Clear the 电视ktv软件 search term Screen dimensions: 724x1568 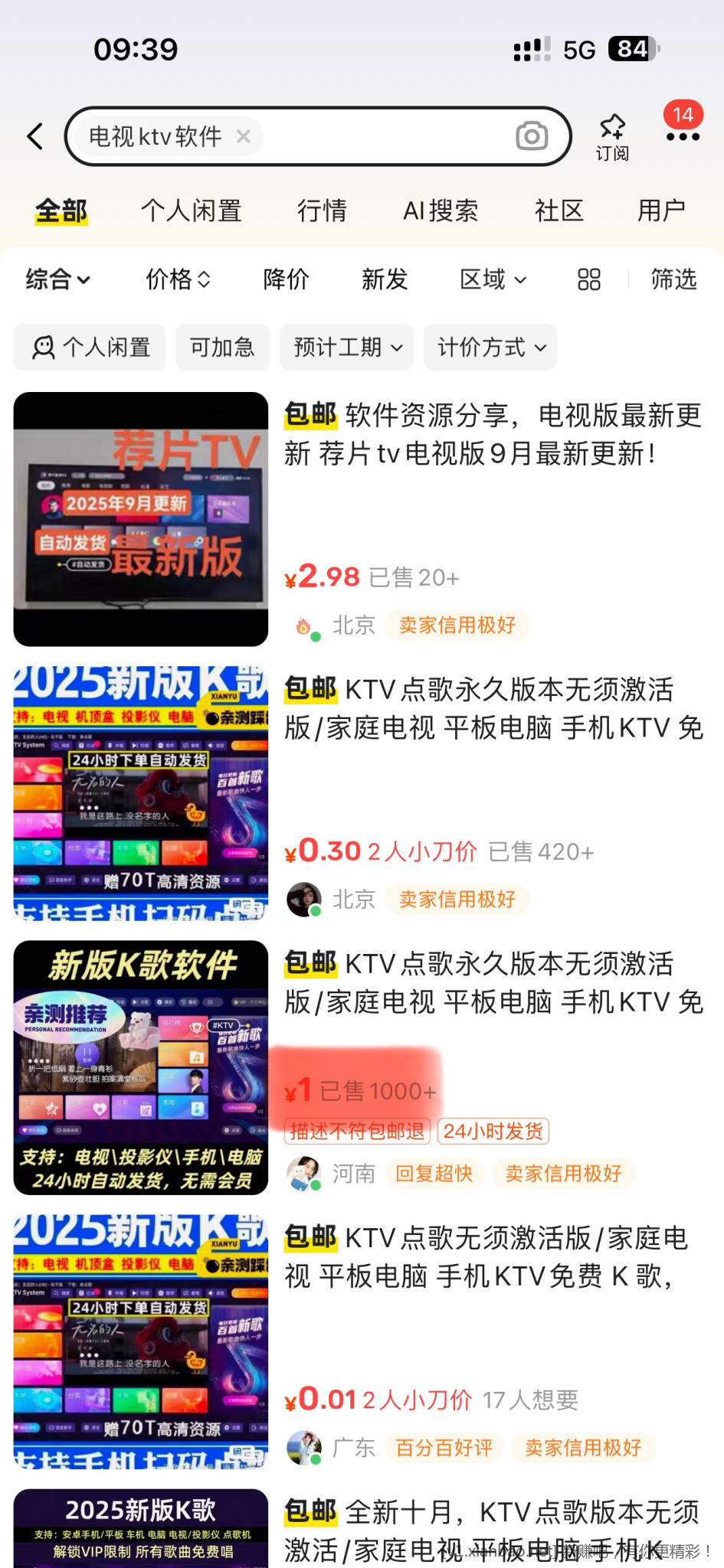click(244, 137)
